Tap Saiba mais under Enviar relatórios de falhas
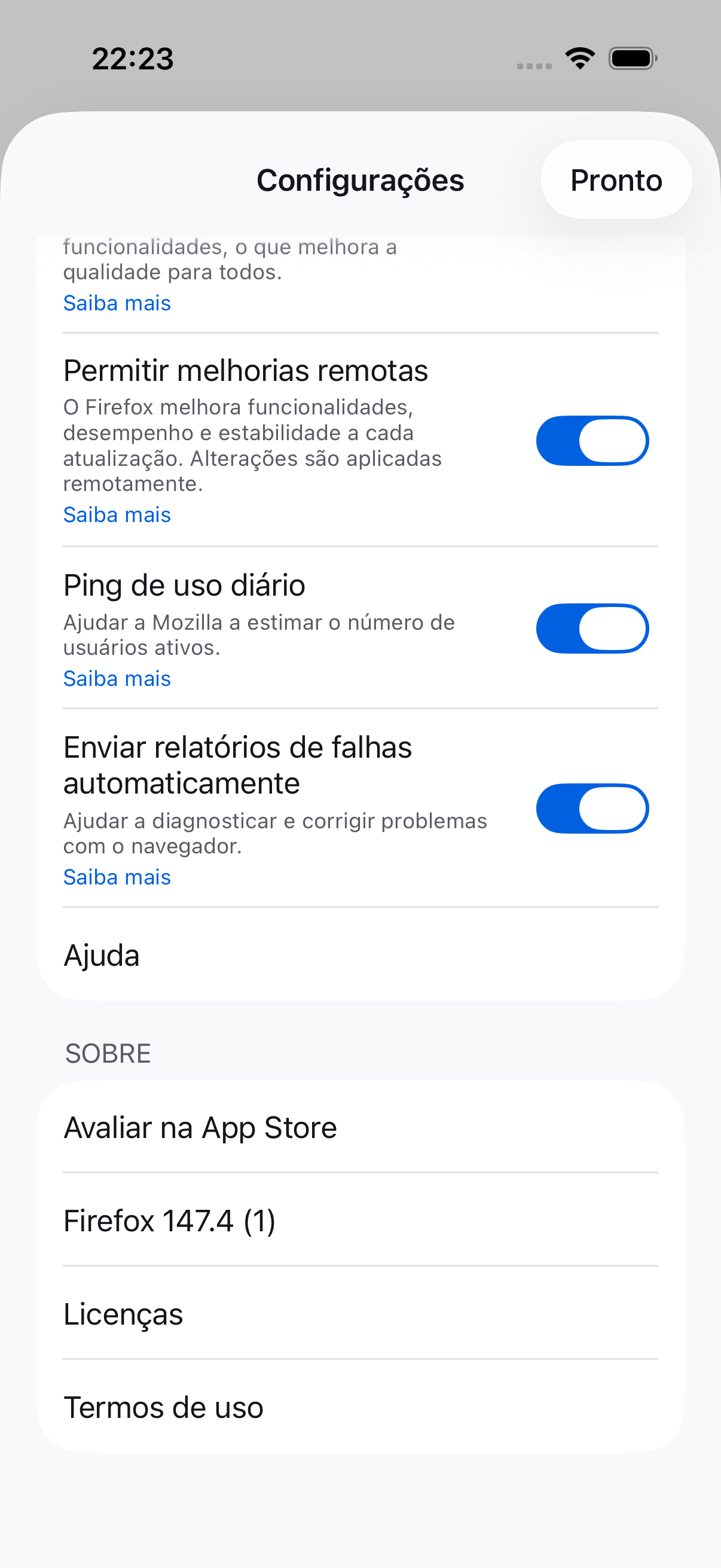 click(117, 877)
